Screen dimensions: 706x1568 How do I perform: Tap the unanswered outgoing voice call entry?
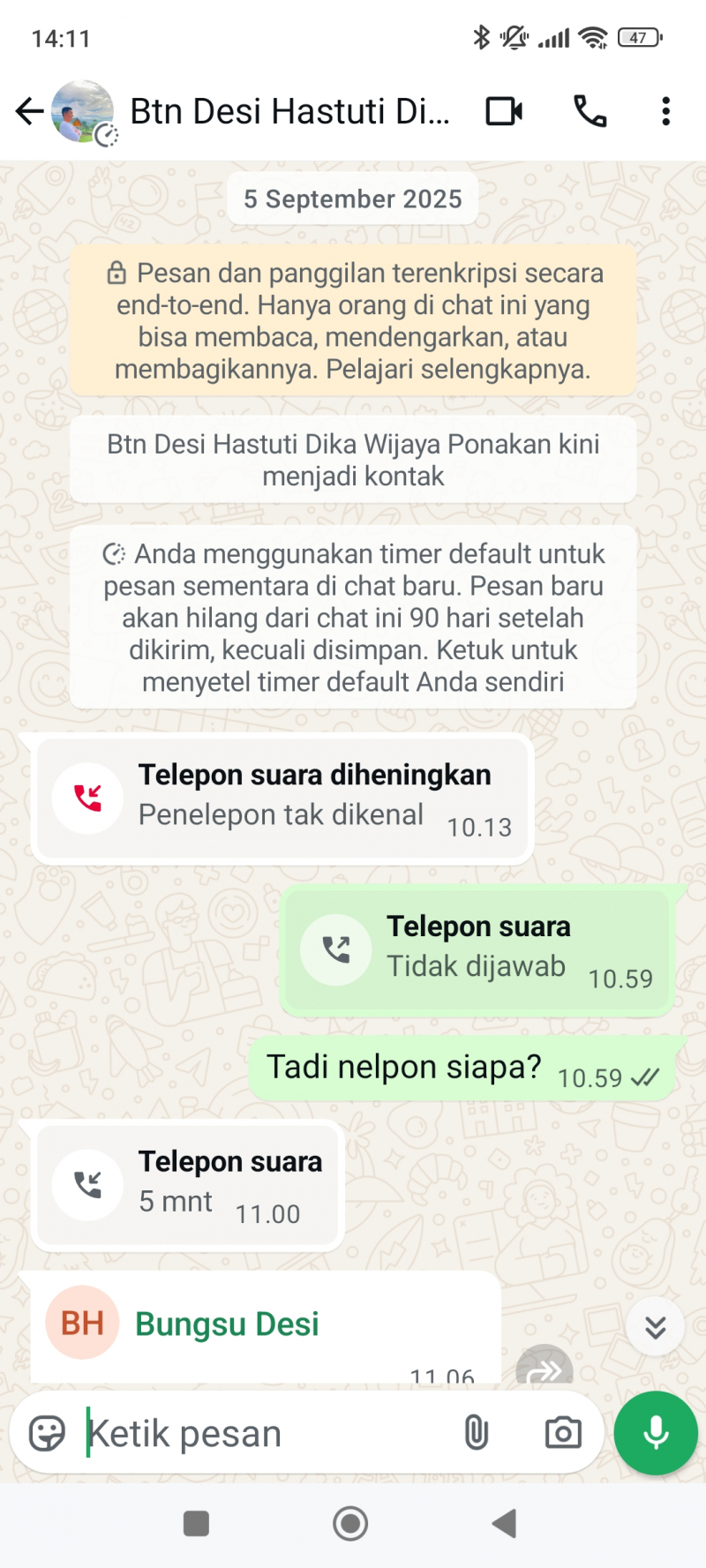point(477,949)
